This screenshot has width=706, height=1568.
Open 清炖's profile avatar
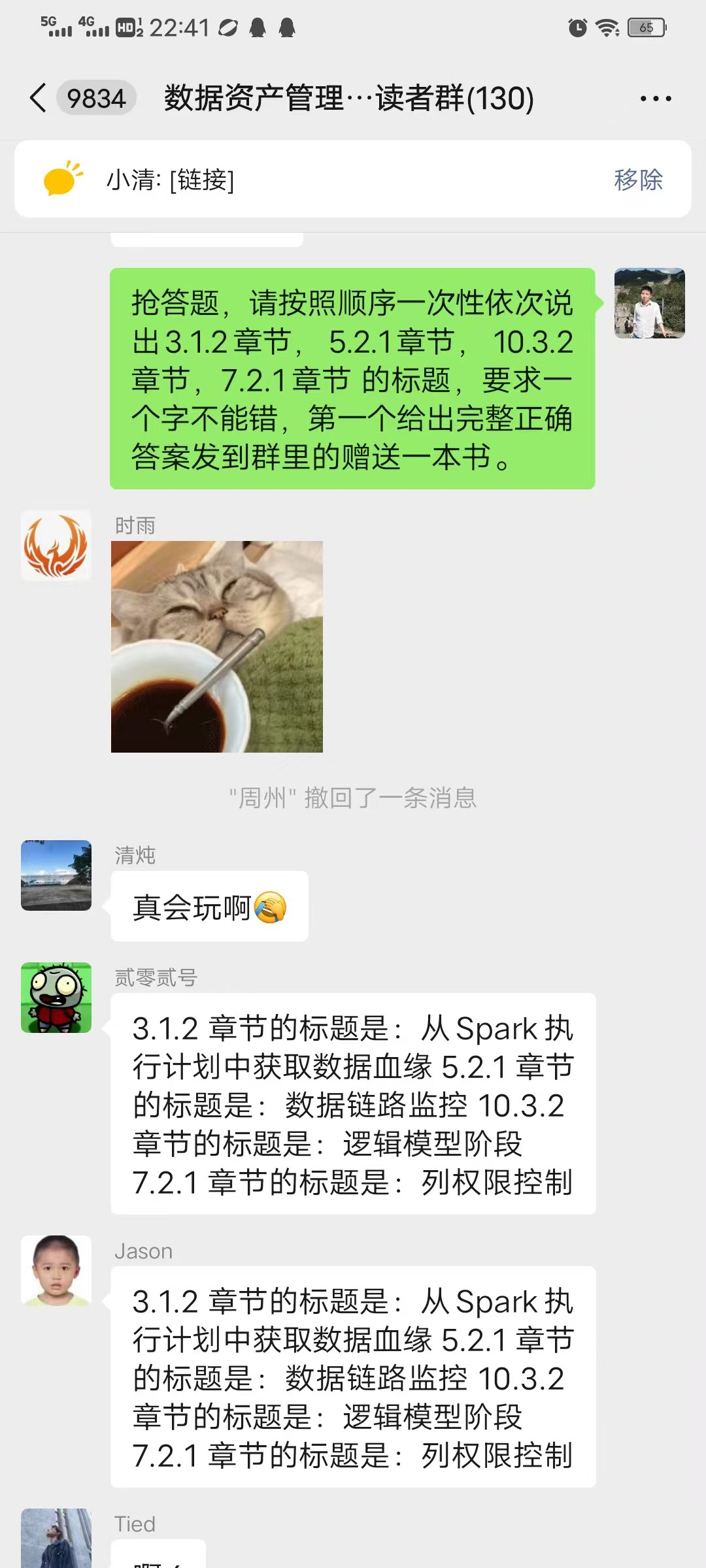coord(56,875)
